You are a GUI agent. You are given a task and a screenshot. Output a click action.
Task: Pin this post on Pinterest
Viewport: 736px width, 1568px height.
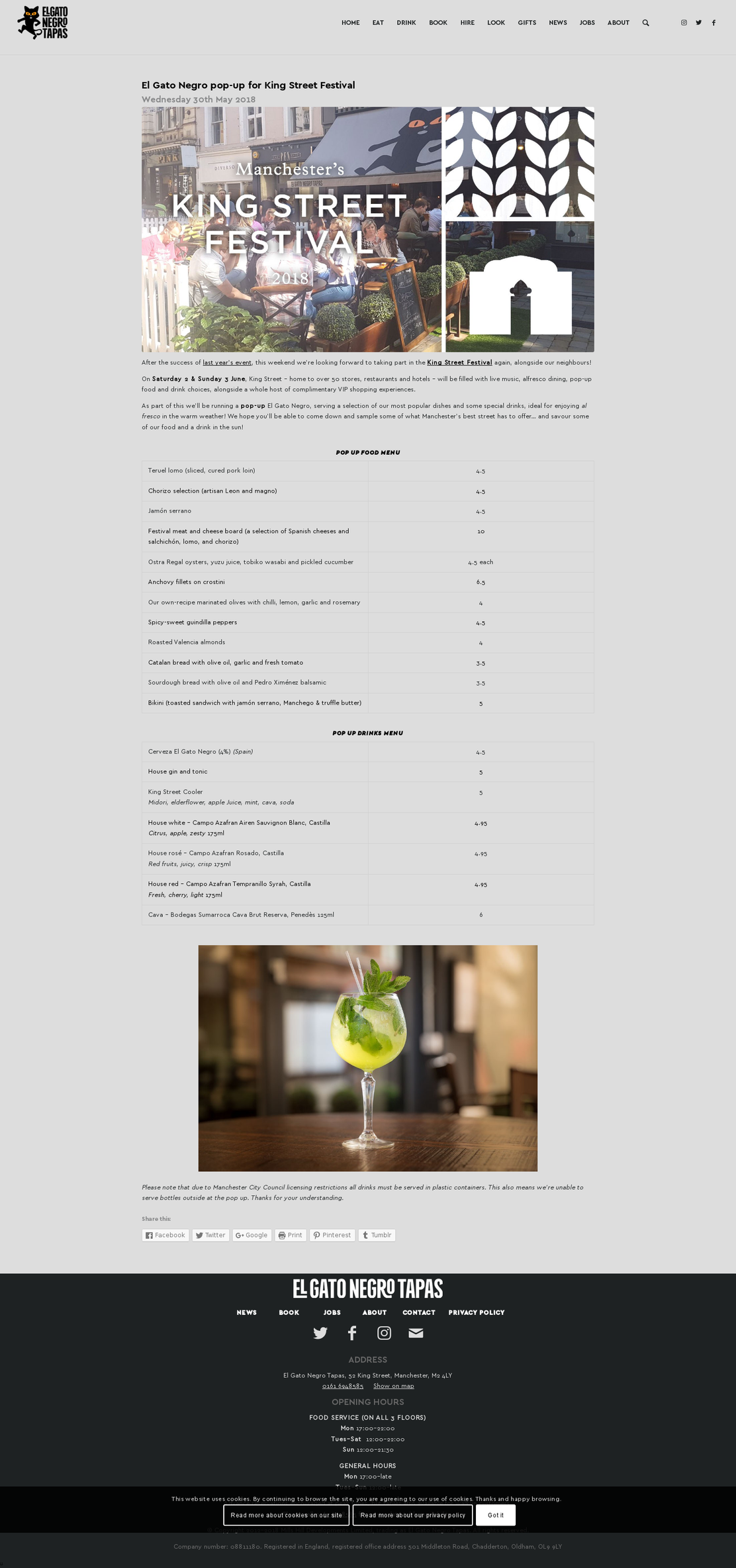[332, 1235]
